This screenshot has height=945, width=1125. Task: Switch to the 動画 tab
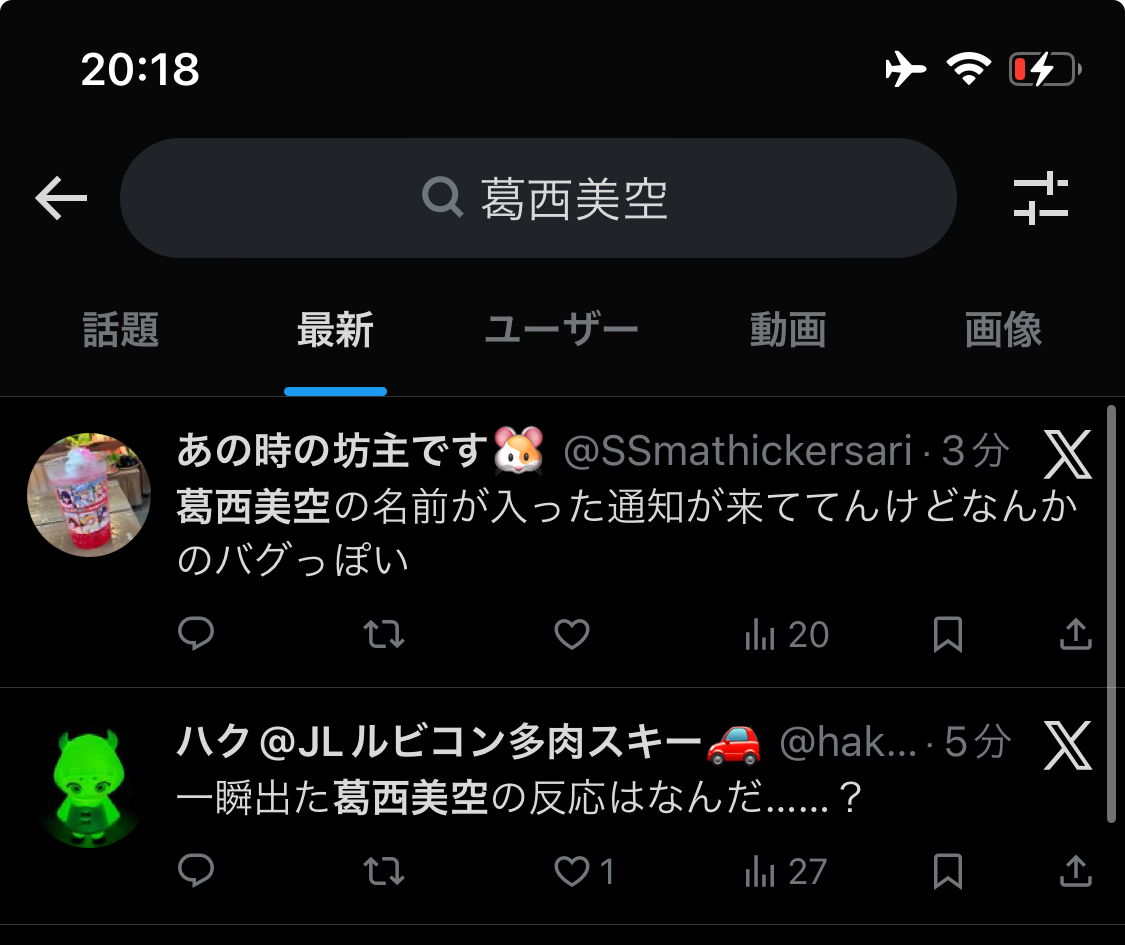click(788, 330)
